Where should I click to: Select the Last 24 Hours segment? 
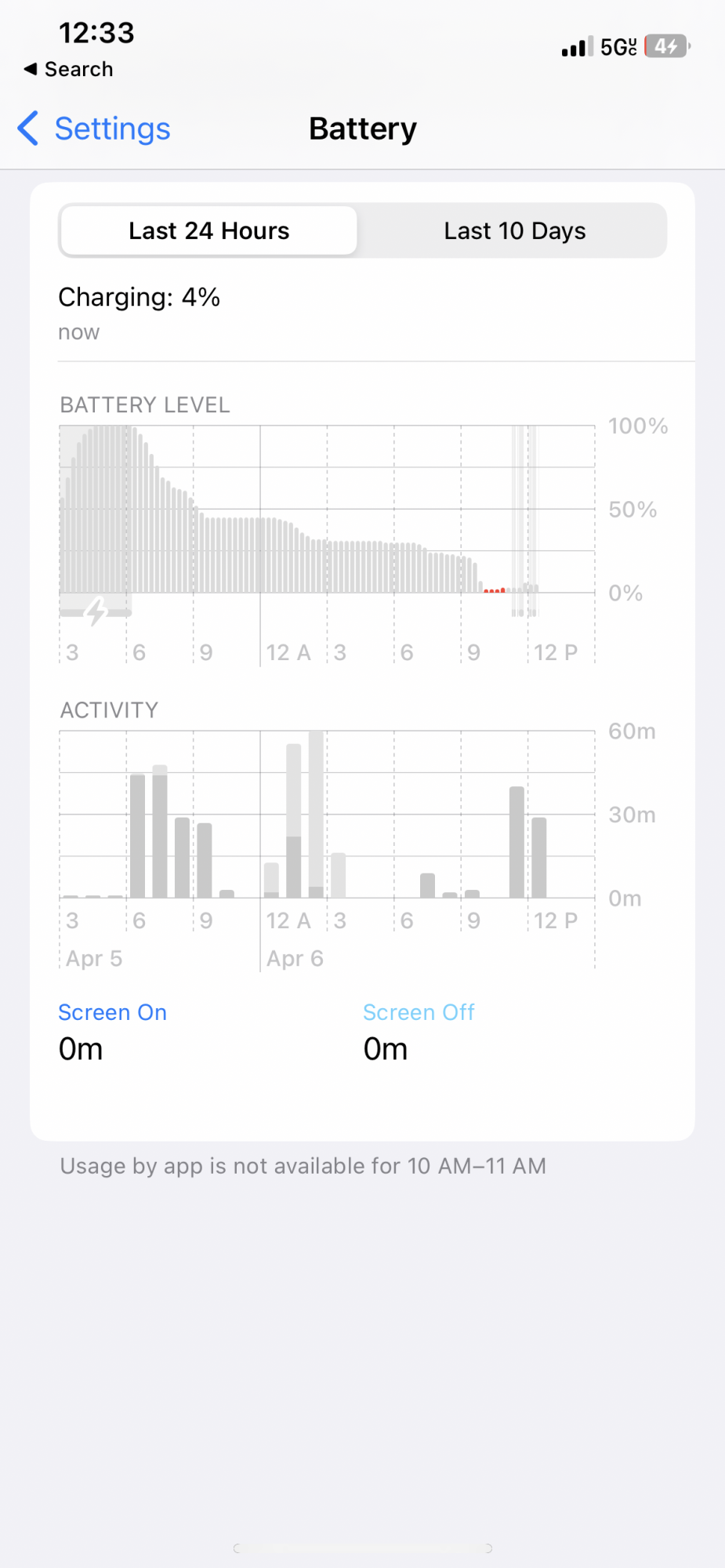pos(209,230)
